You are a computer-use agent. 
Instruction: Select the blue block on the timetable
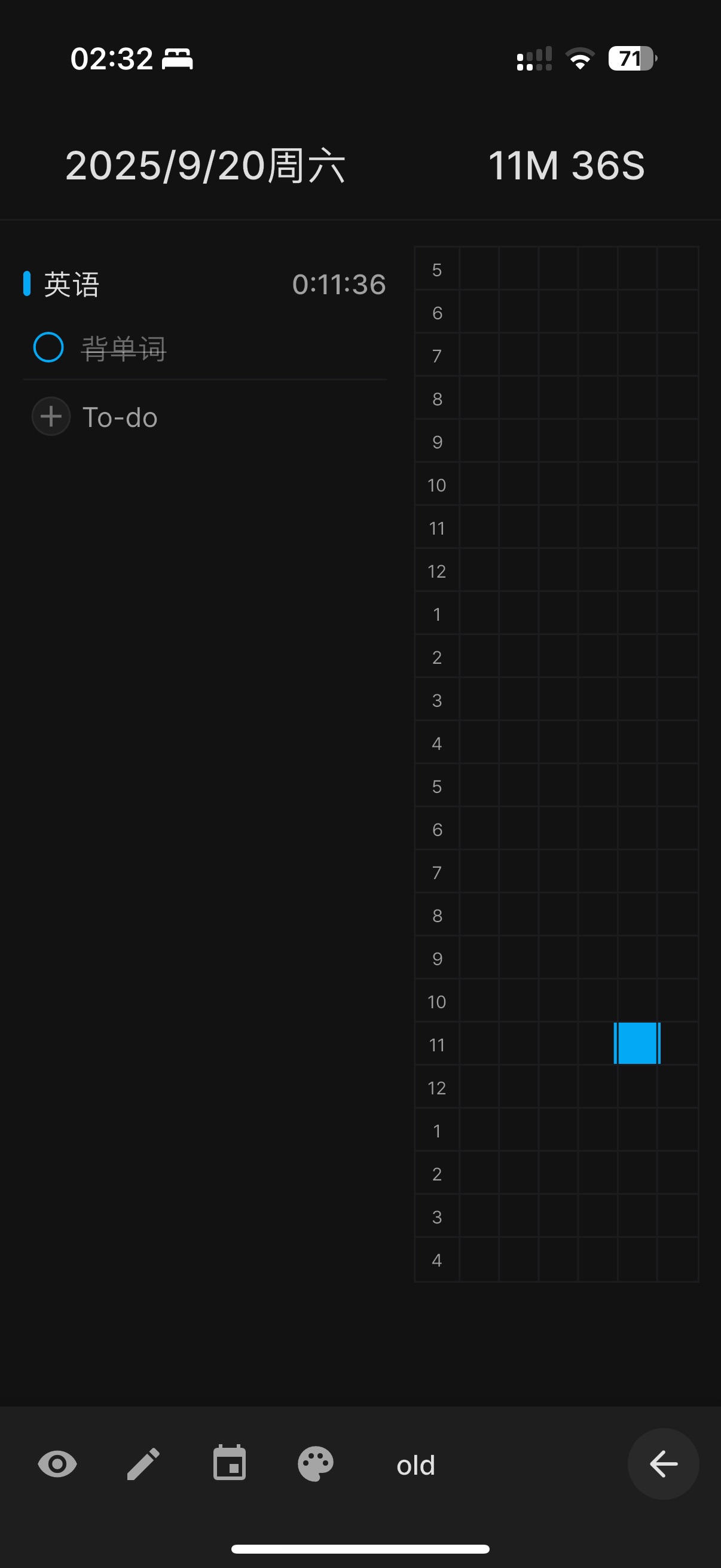pos(637,1044)
